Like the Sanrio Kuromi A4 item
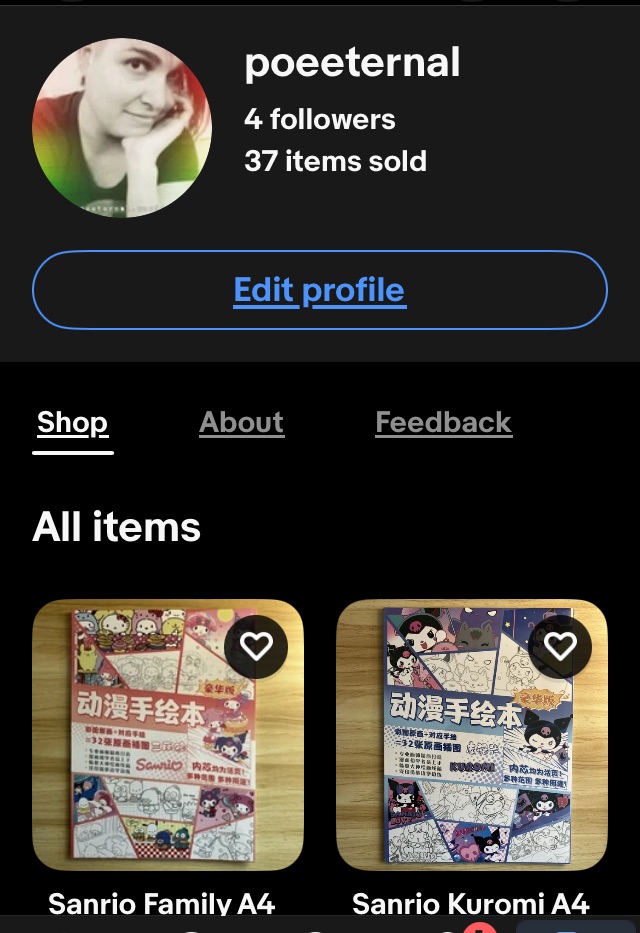 click(560, 646)
